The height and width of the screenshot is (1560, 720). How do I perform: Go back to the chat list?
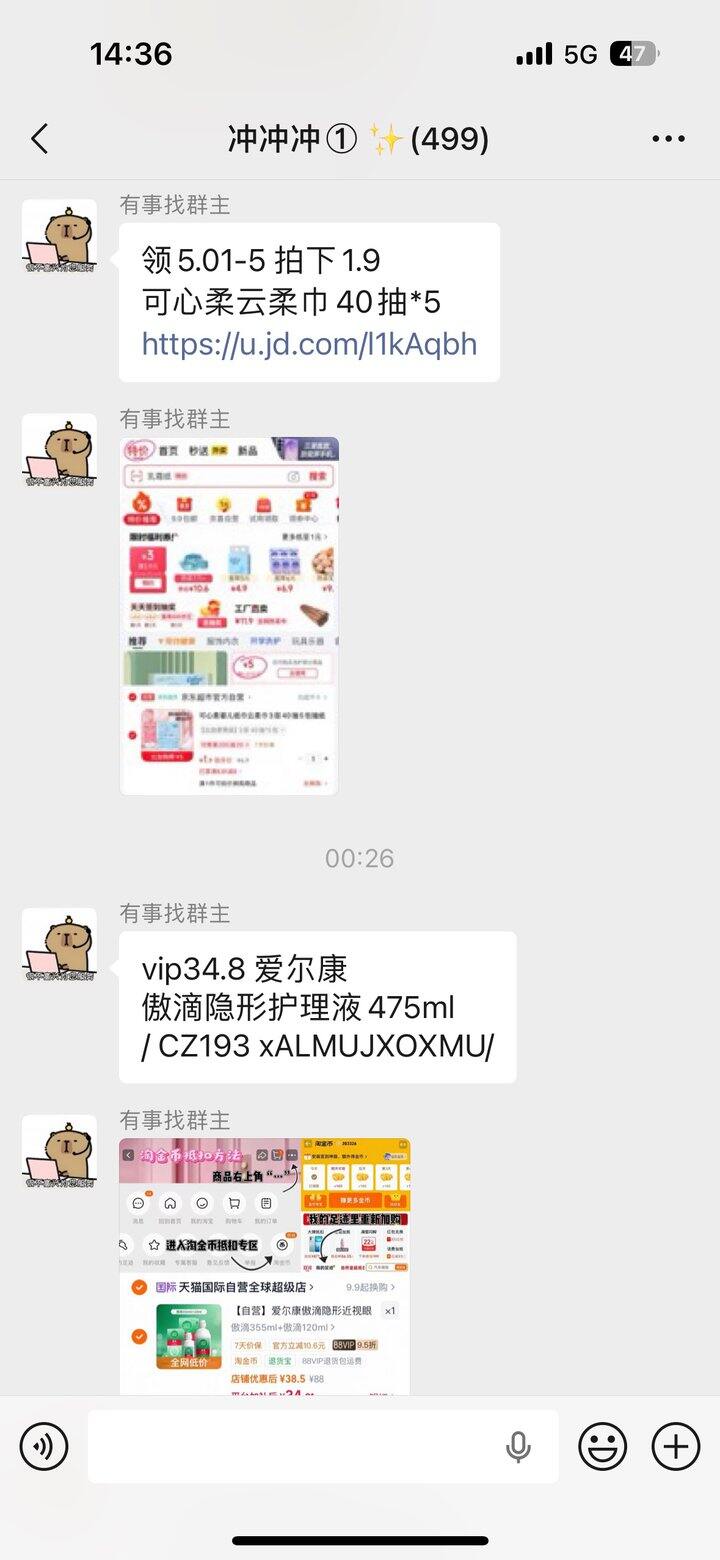[40, 139]
